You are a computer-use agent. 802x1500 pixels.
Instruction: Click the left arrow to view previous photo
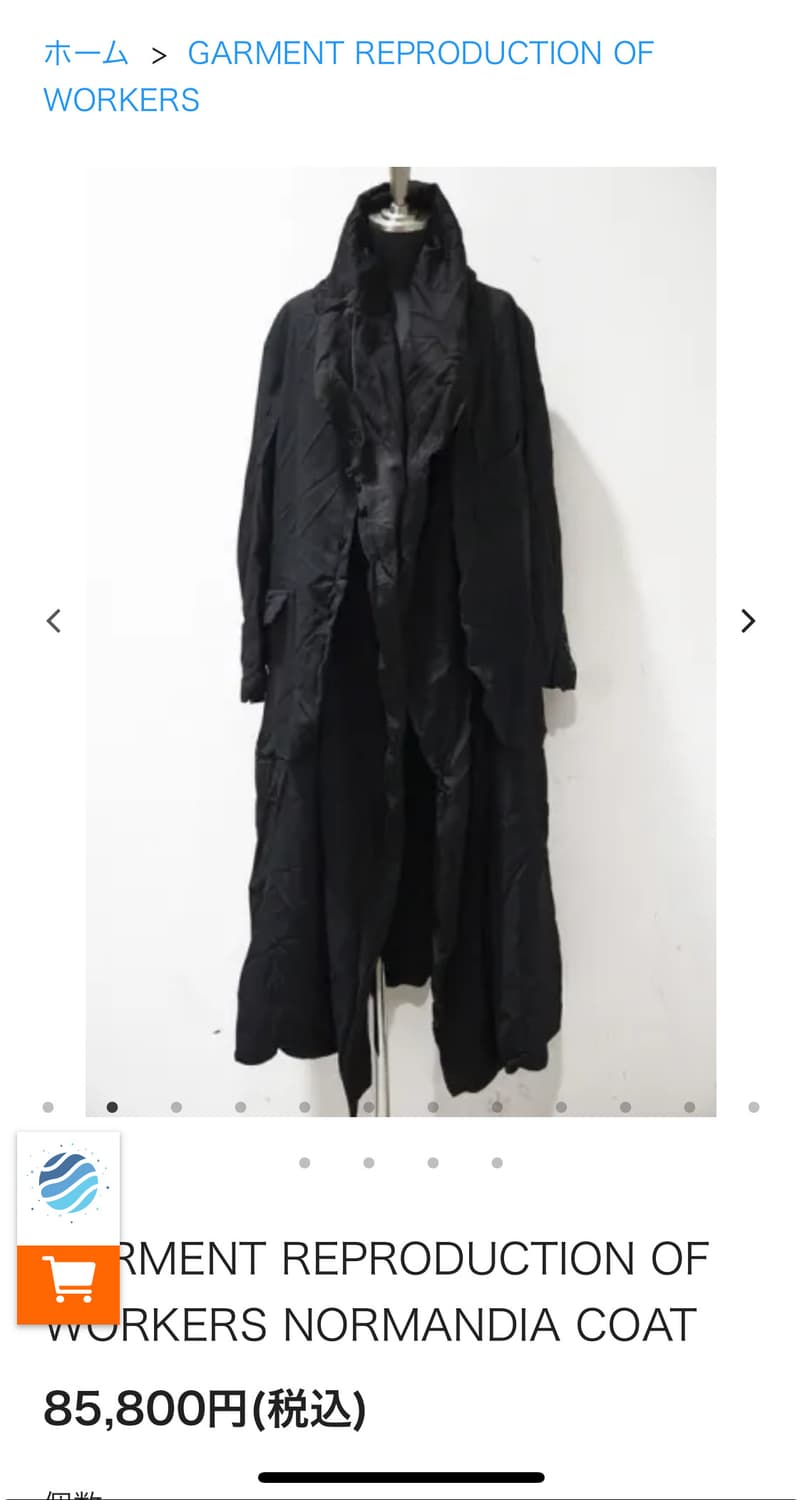click(54, 621)
